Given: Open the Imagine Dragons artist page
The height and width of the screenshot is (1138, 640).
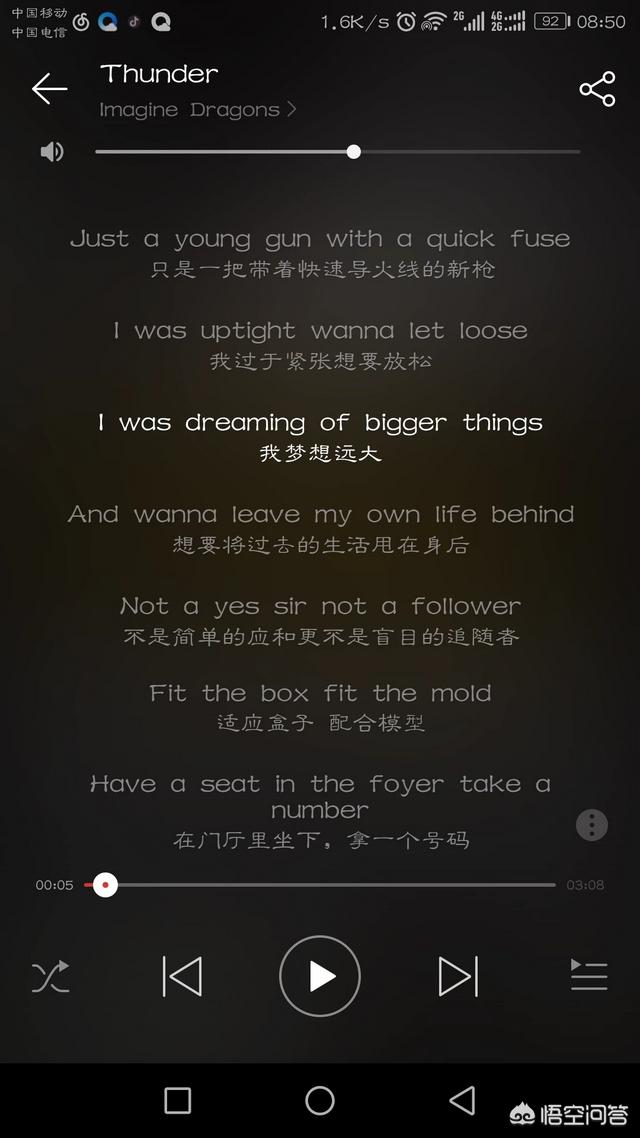Looking at the screenshot, I should pos(197,110).
